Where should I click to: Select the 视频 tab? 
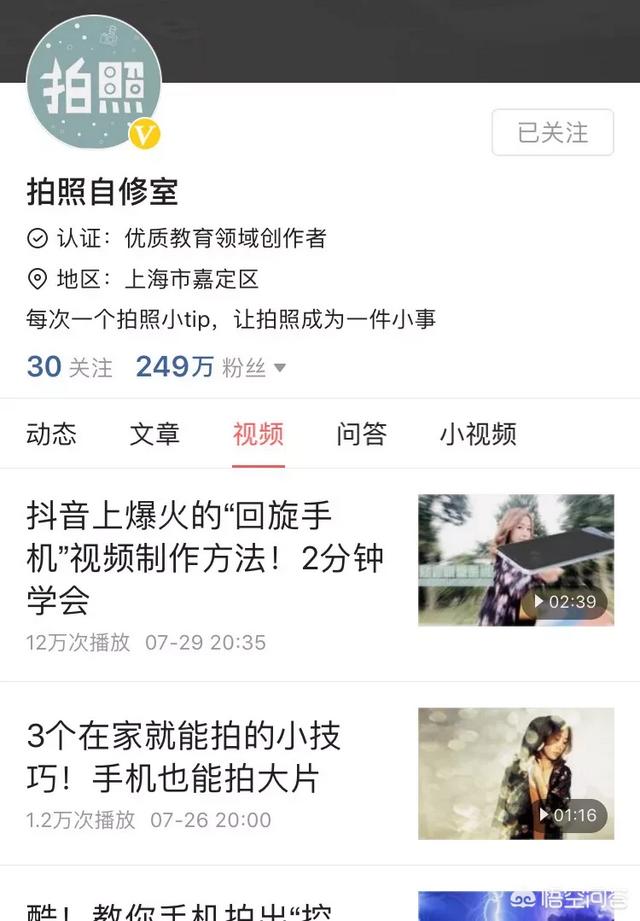(258, 434)
